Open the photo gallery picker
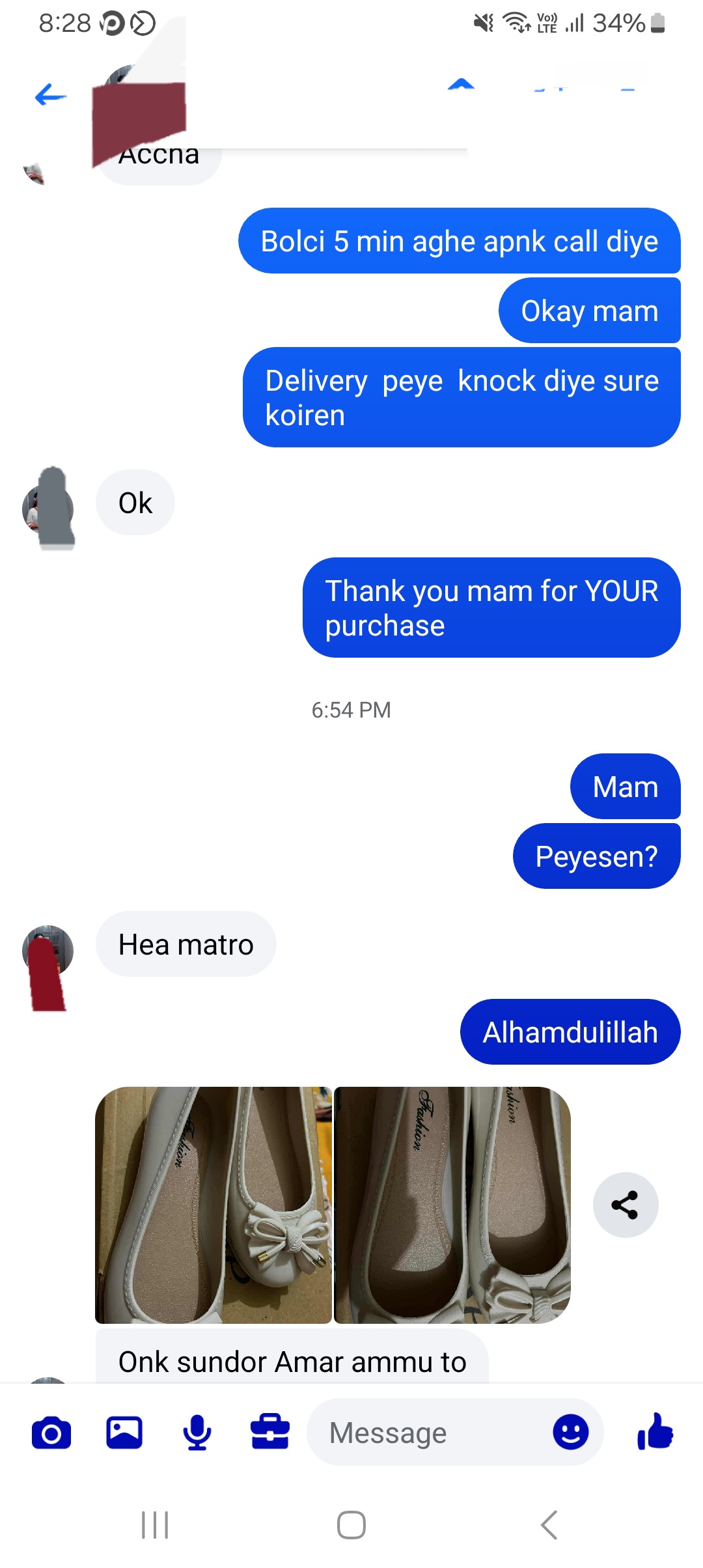 [124, 1433]
